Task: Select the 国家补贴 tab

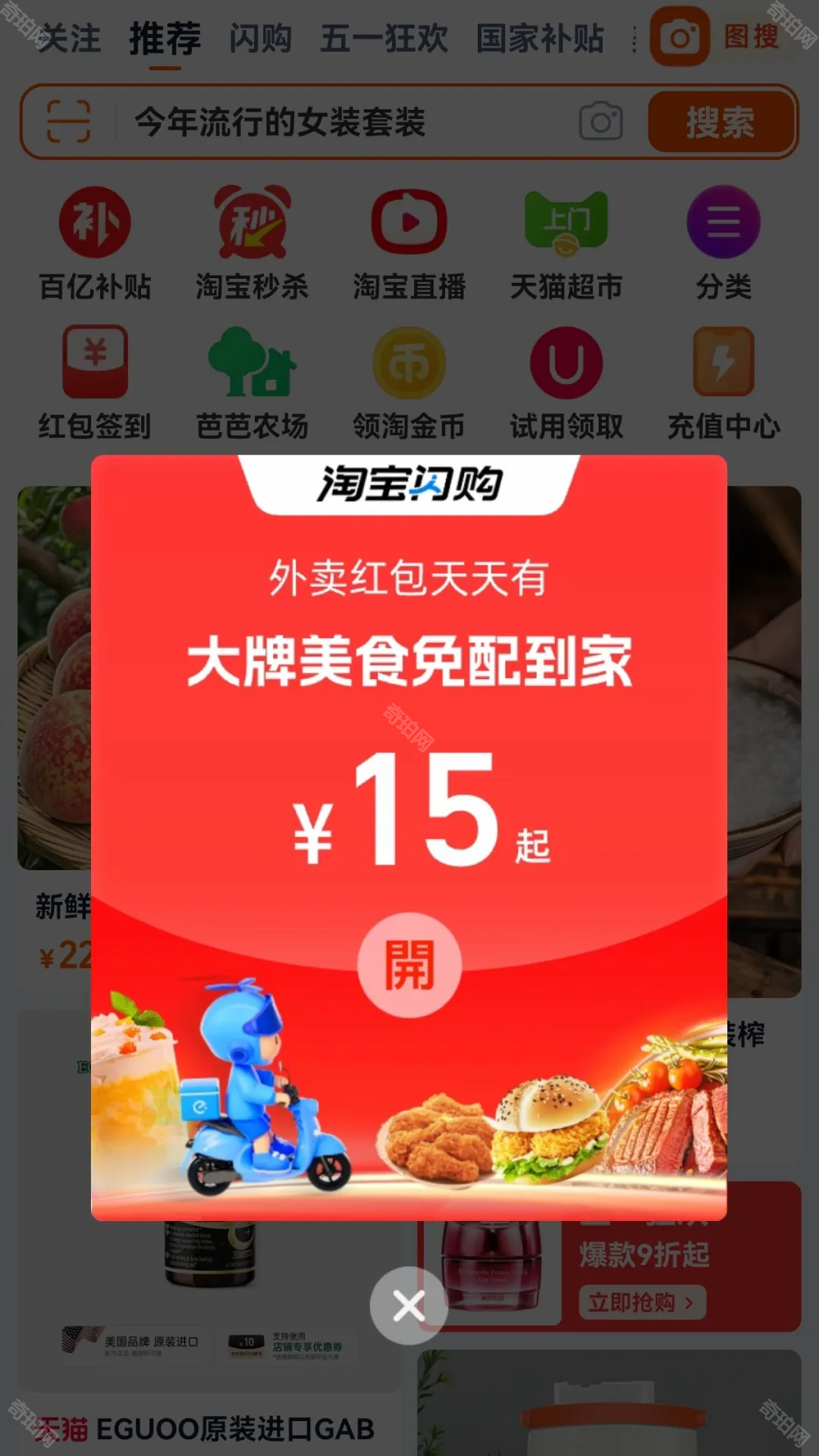Action: coord(540,38)
